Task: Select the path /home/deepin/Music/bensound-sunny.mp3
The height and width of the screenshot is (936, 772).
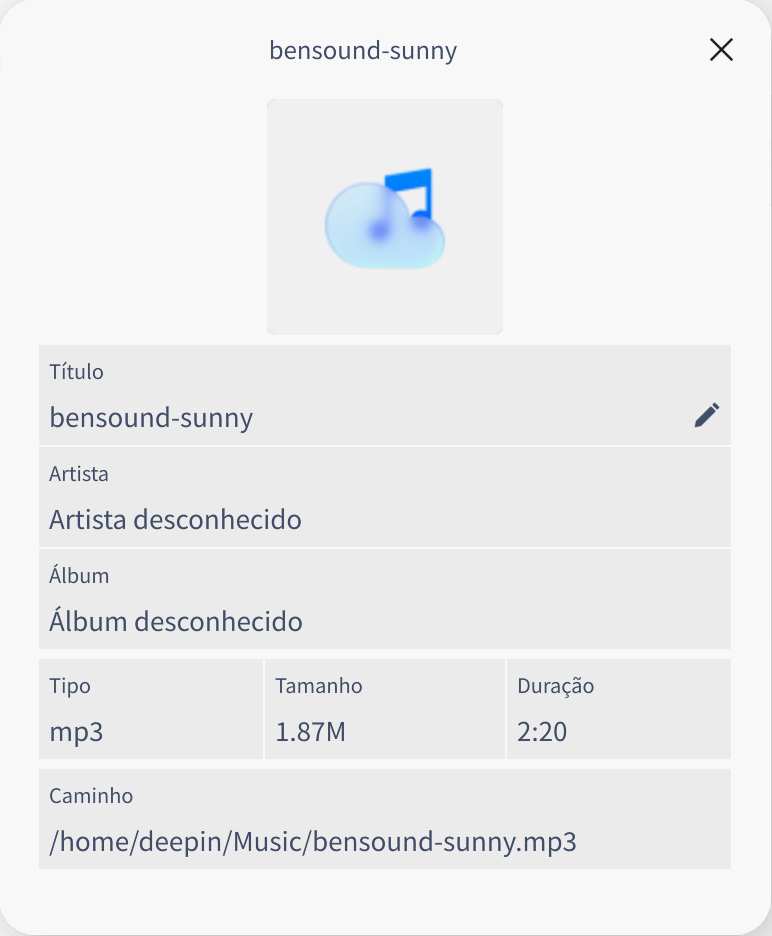Action: [x=312, y=842]
